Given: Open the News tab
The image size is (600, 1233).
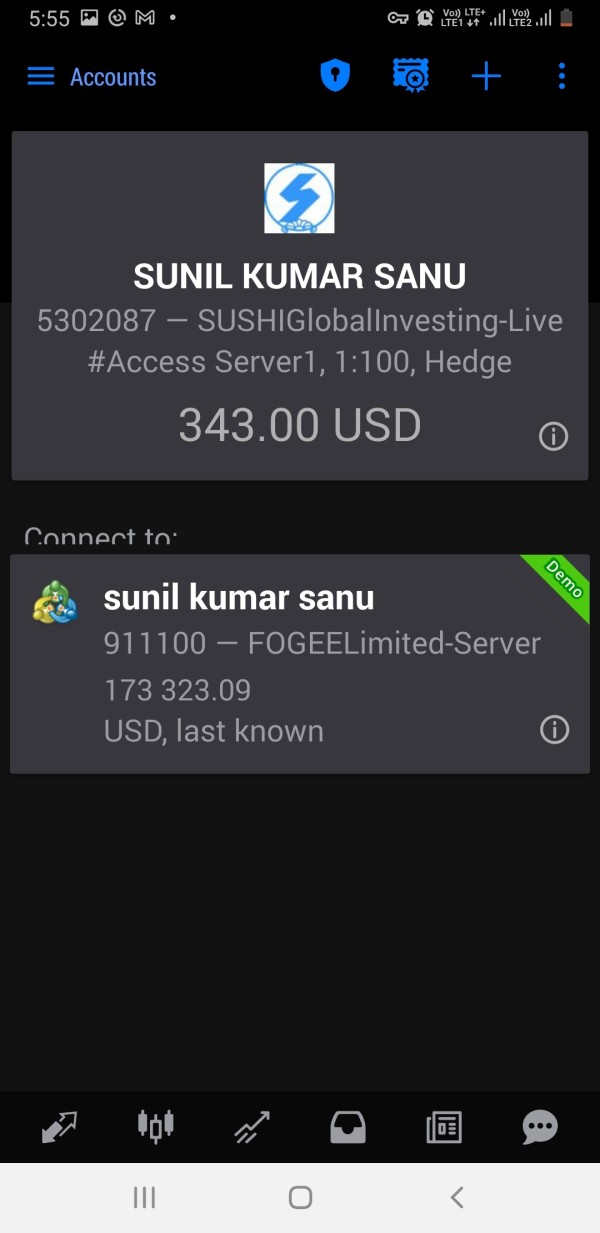Looking at the screenshot, I should [x=444, y=1127].
